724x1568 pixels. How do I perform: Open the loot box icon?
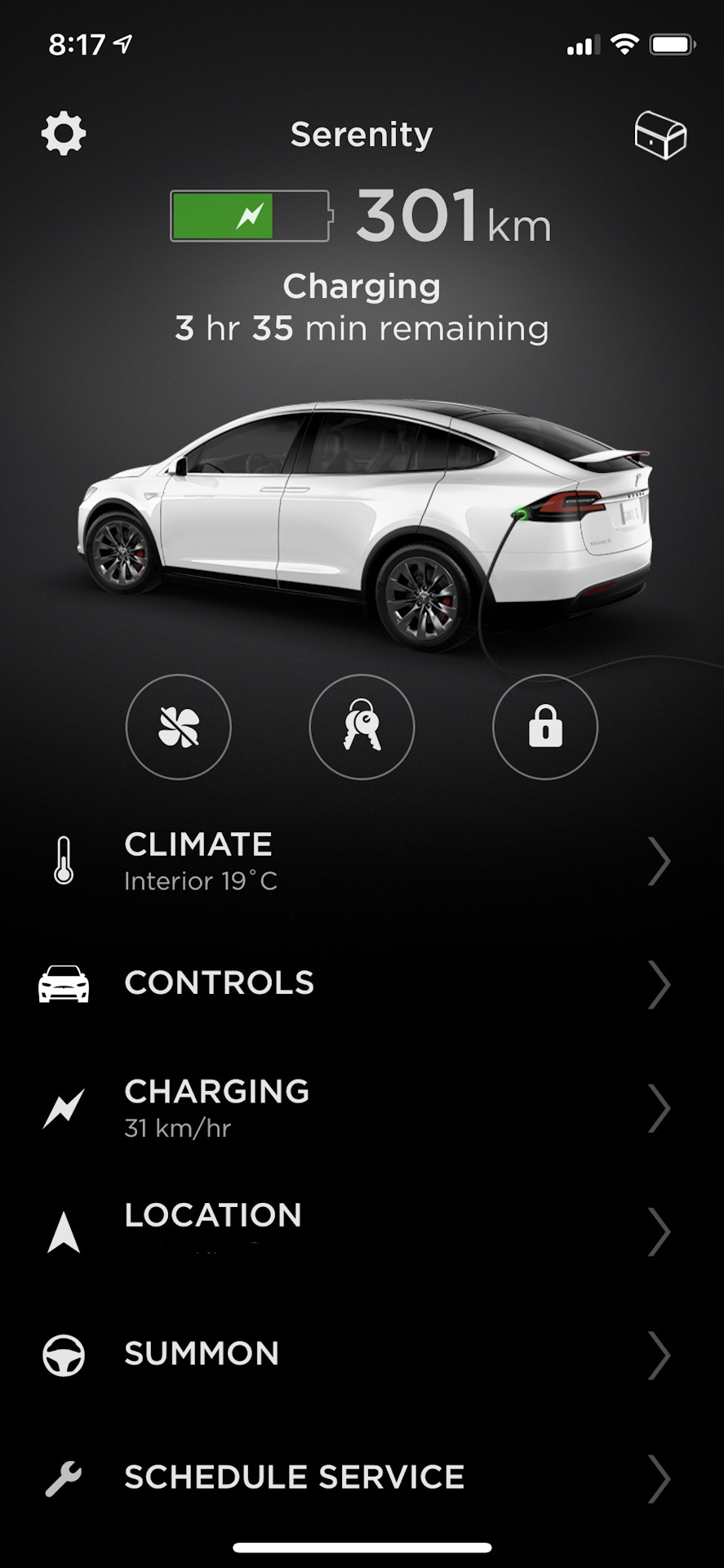tap(660, 135)
